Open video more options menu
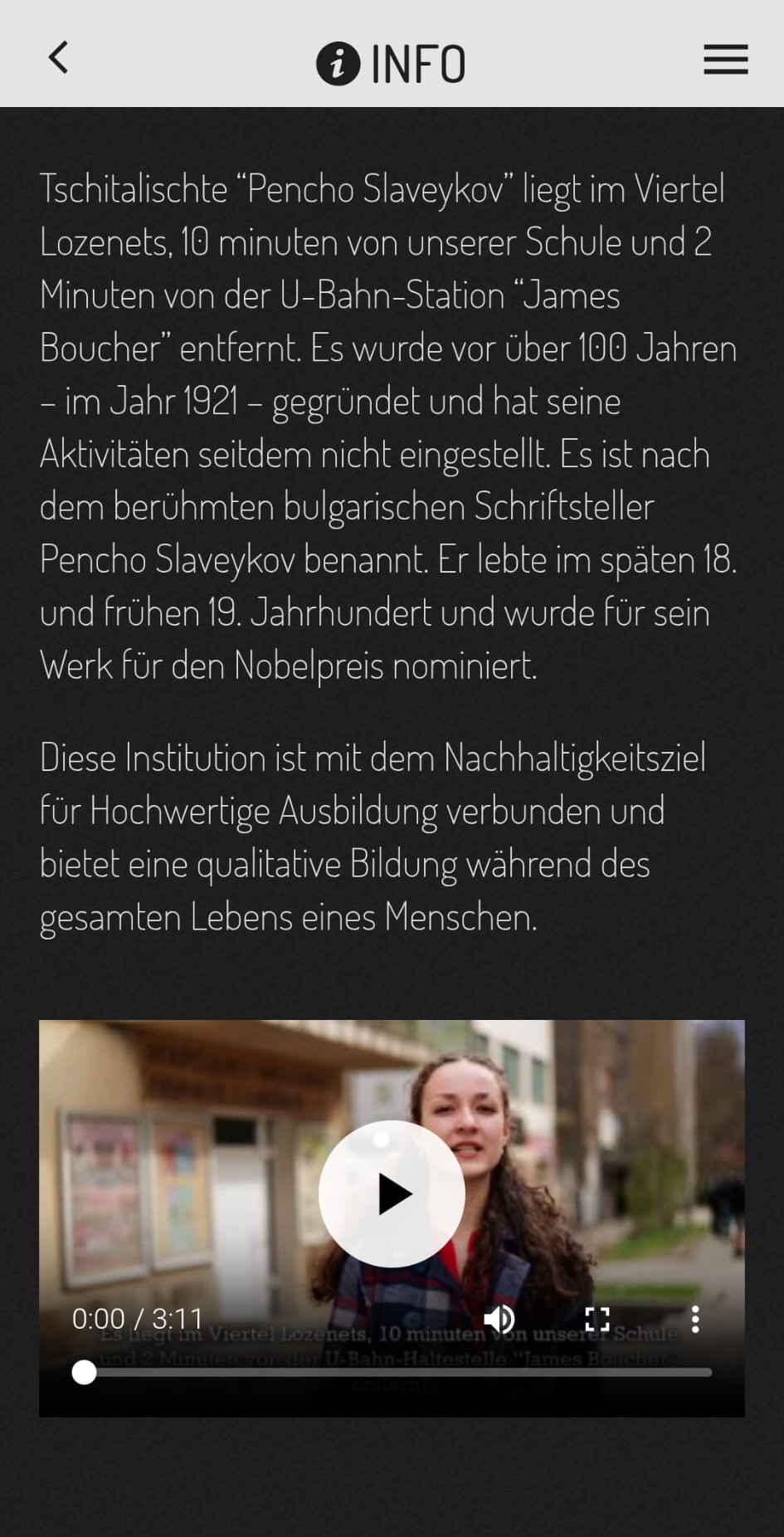 (x=695, y=1319)
